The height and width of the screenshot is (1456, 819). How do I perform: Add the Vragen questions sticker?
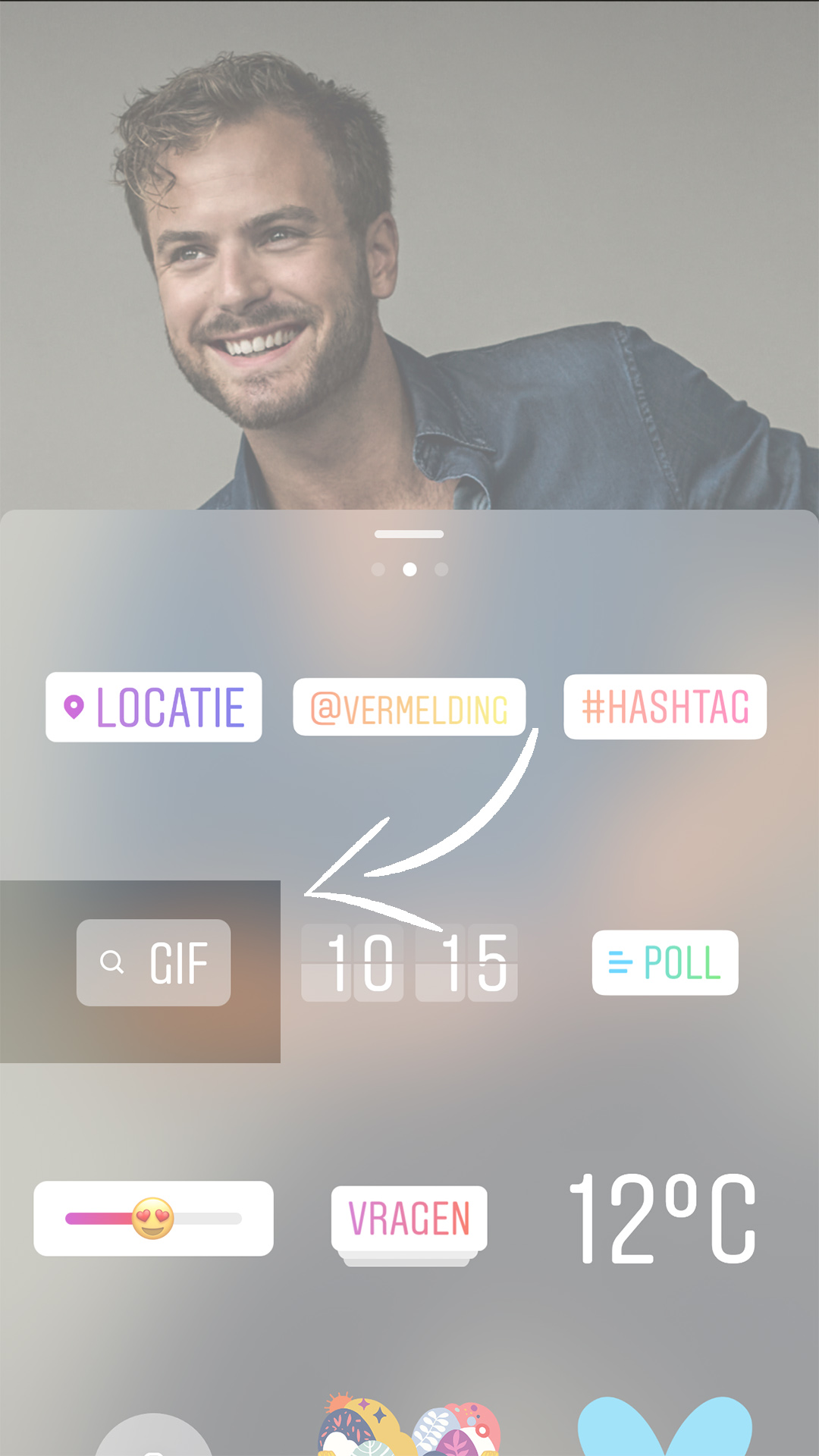pyautogui.click(x=409, y=1218)
